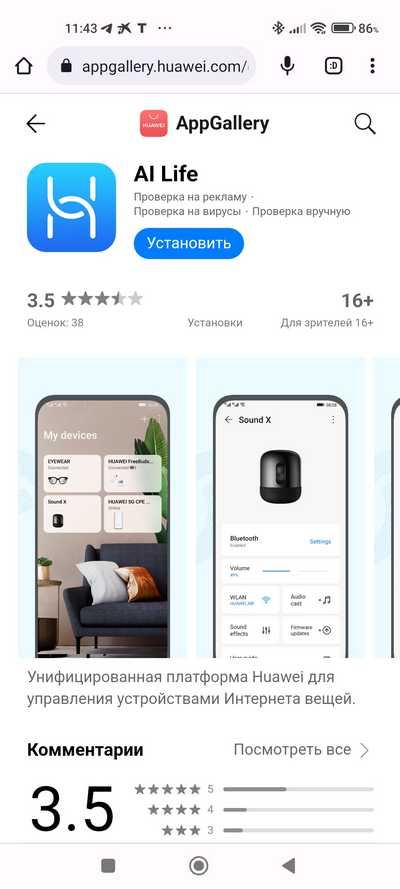The width and height of the screenshot is (400, 889).
Task: Open the browser home page
Action: coord(23,66)
